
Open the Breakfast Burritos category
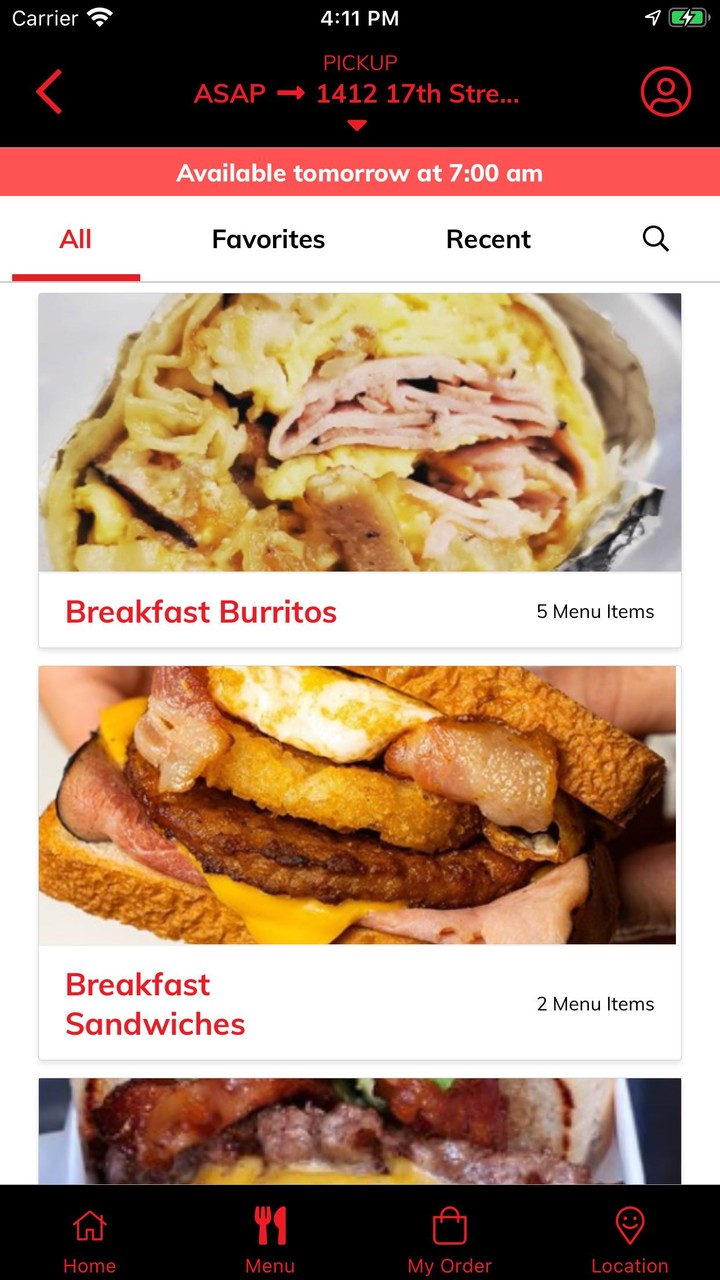pos(360,470)
